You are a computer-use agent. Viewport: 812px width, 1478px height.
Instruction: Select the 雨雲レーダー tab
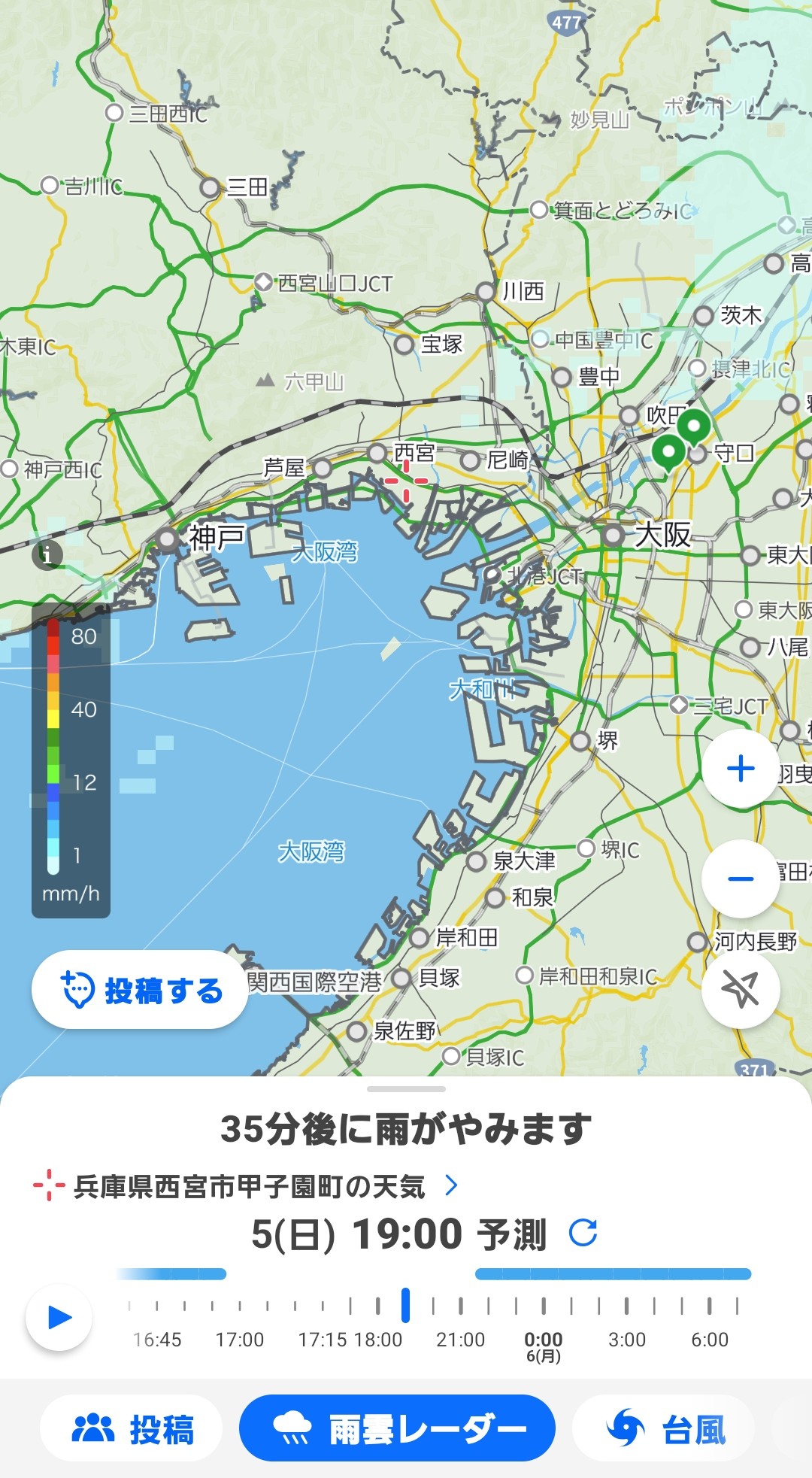point(397,1429)
